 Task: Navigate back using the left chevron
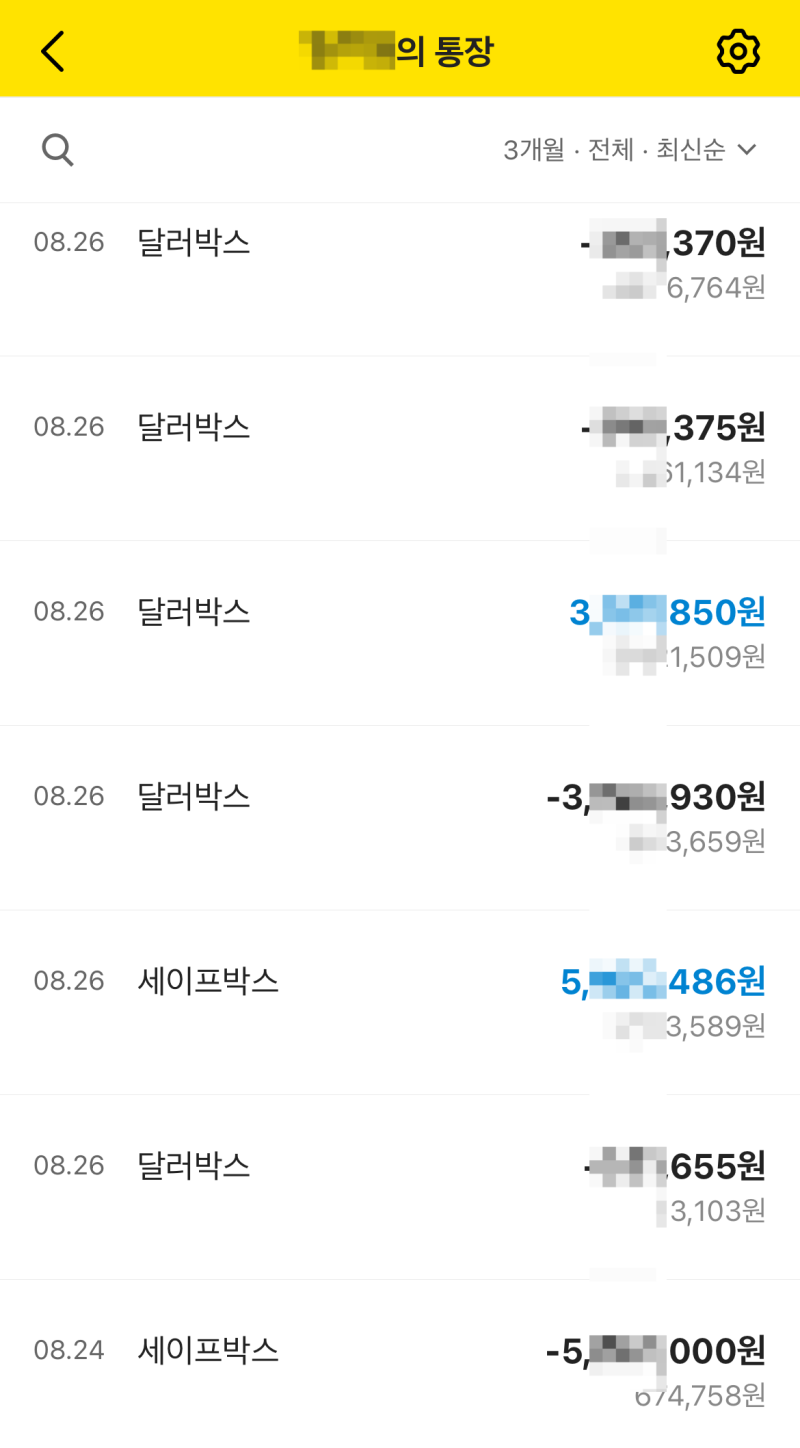click(52, 50)
